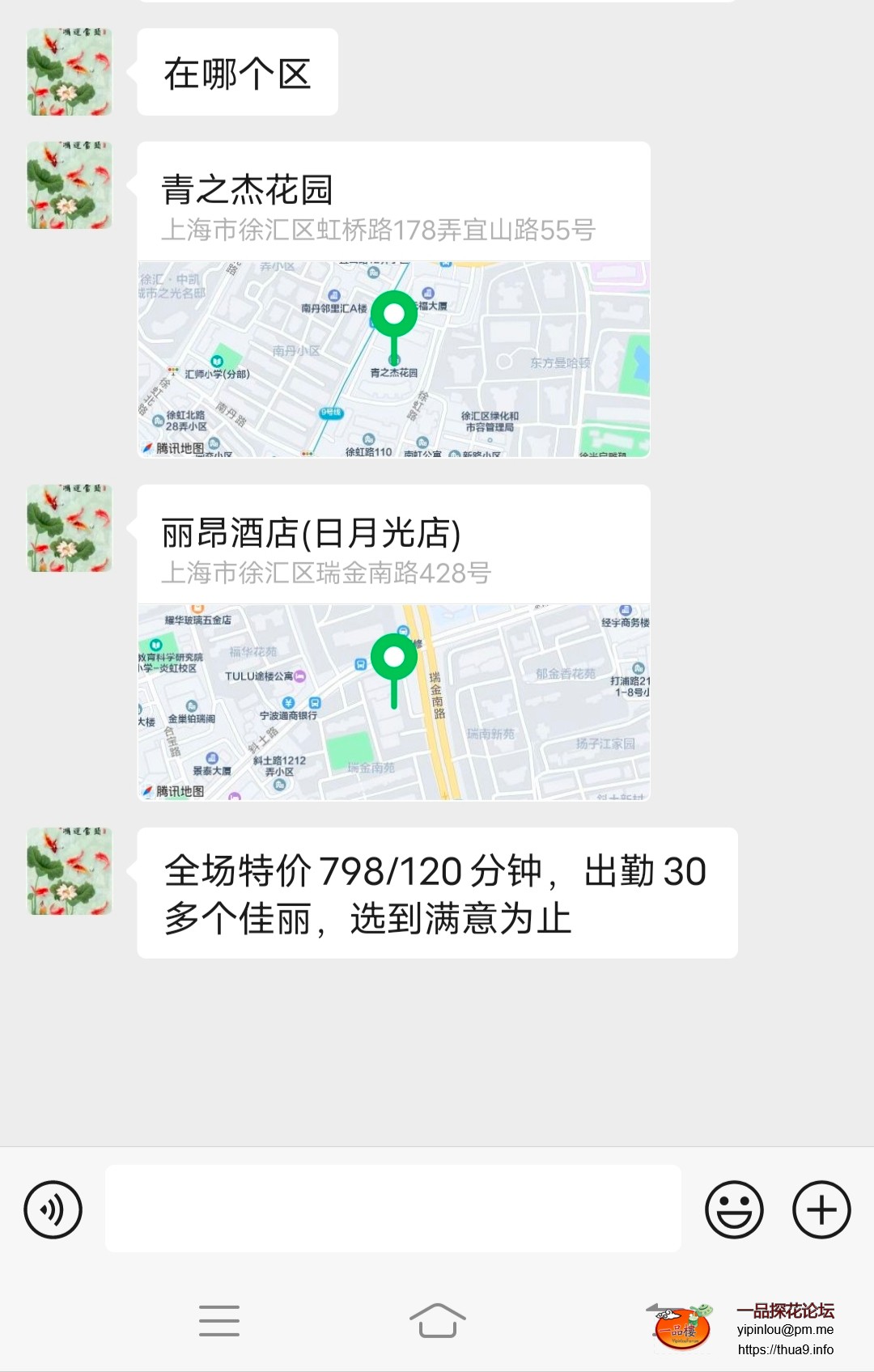Open the 丽昂酒店(日月光店) location card
Viewport: 874px width, 1372px height.
coord(393,642)
